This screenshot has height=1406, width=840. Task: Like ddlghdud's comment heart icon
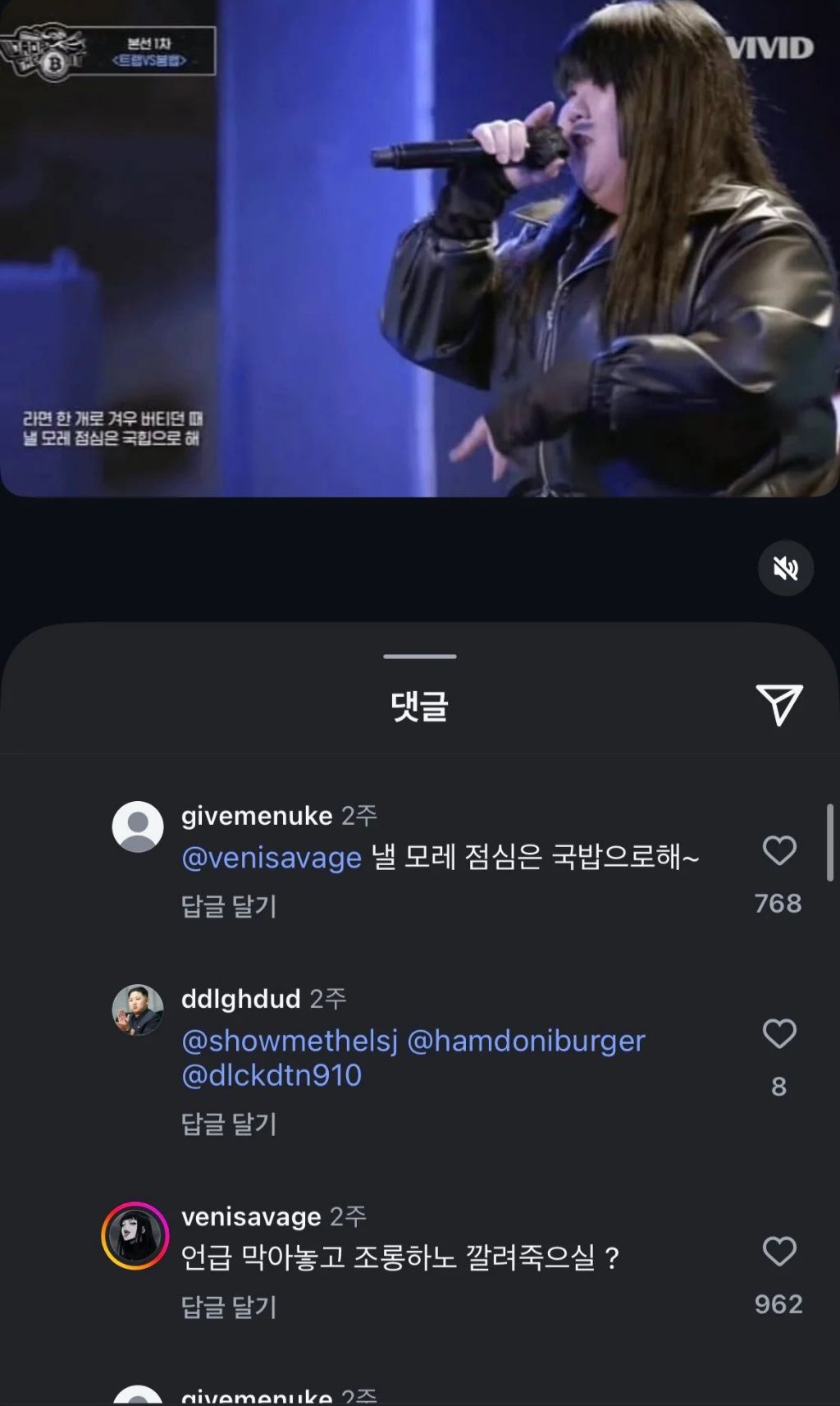778,1035
